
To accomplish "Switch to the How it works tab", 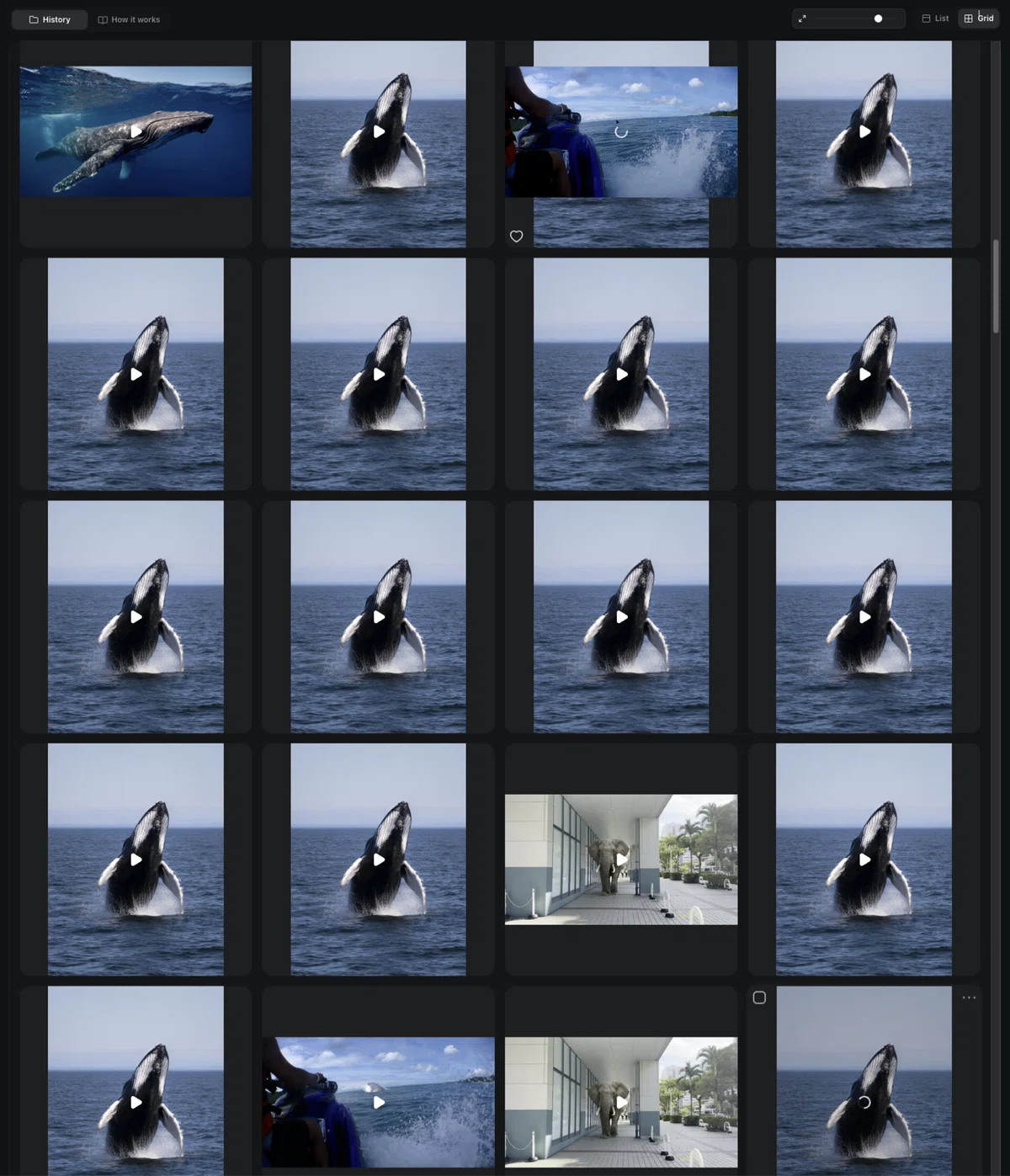I will pos(129,19).
